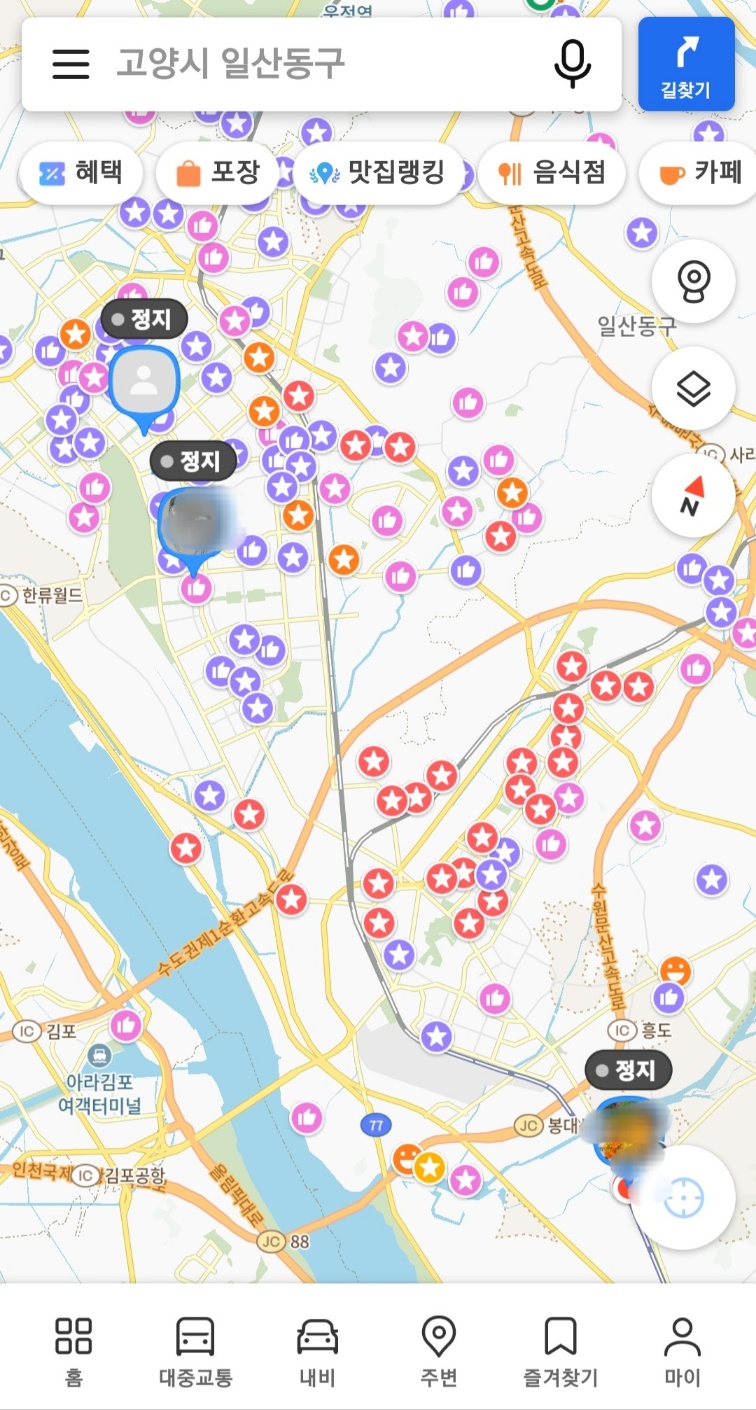Select the 카페 category chip
This screenshot has height=1410, width=756.
click(702, 173)
